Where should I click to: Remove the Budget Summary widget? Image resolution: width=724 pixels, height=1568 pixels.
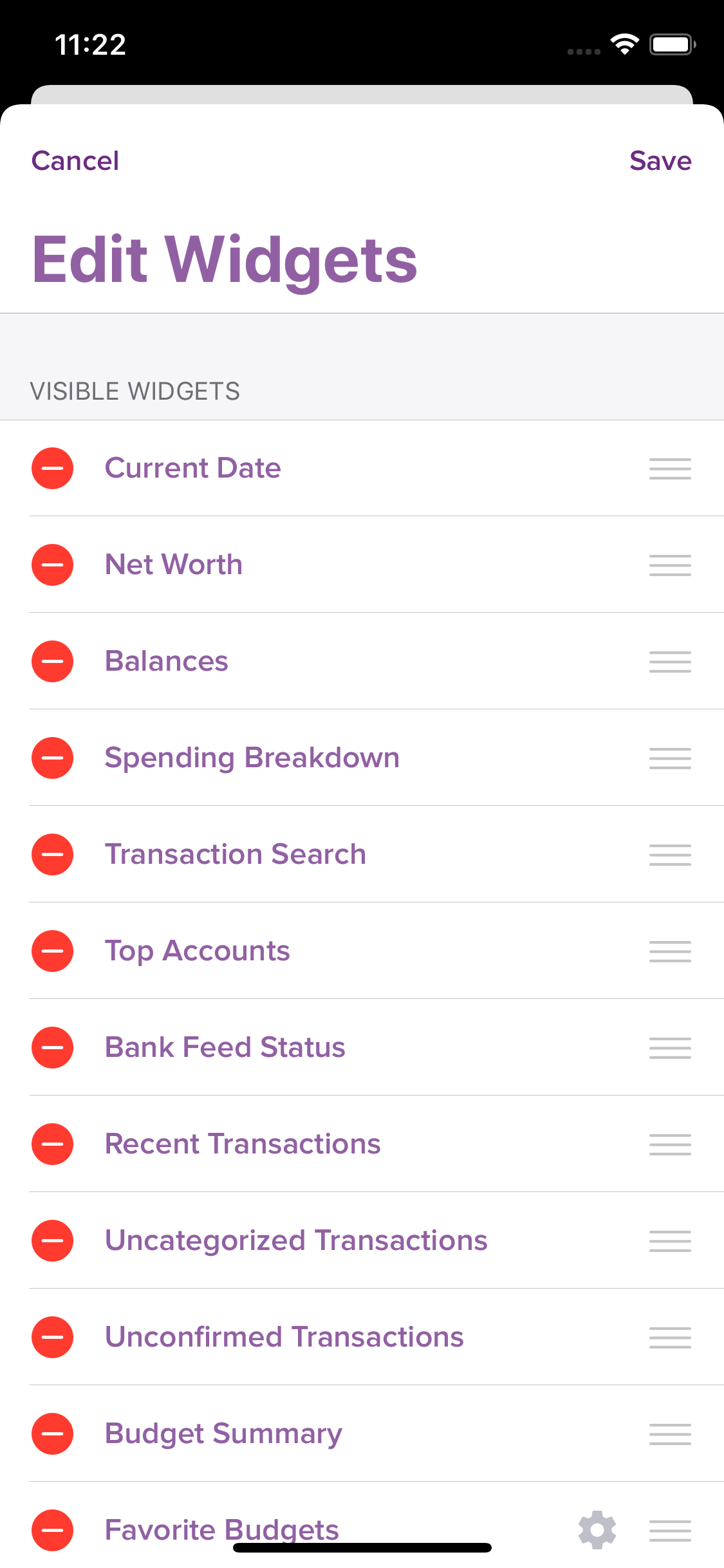tap(52, 1433)
